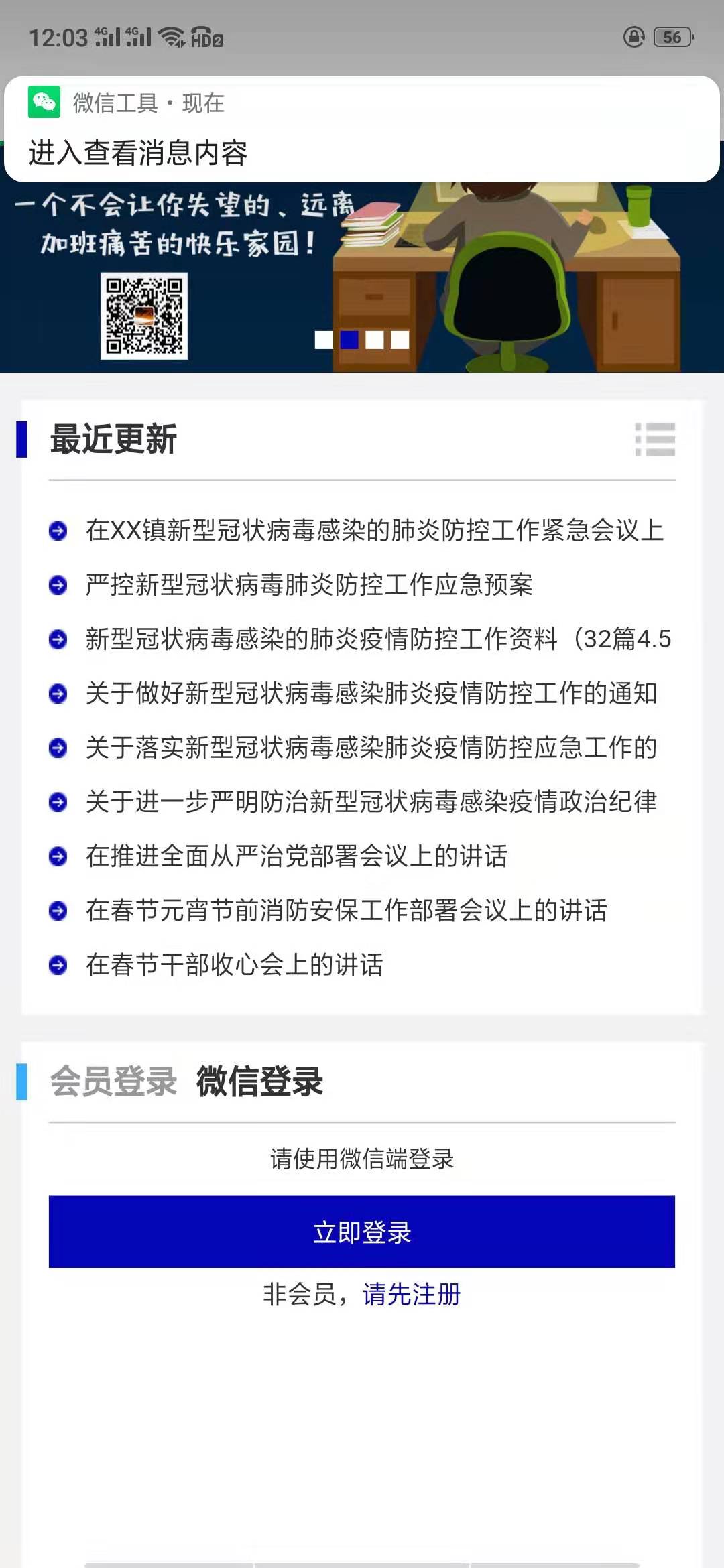Open article 在XX镇新型冠状病毒感染的肺炎防控工作紧急会议上

(x=374, y=531)
